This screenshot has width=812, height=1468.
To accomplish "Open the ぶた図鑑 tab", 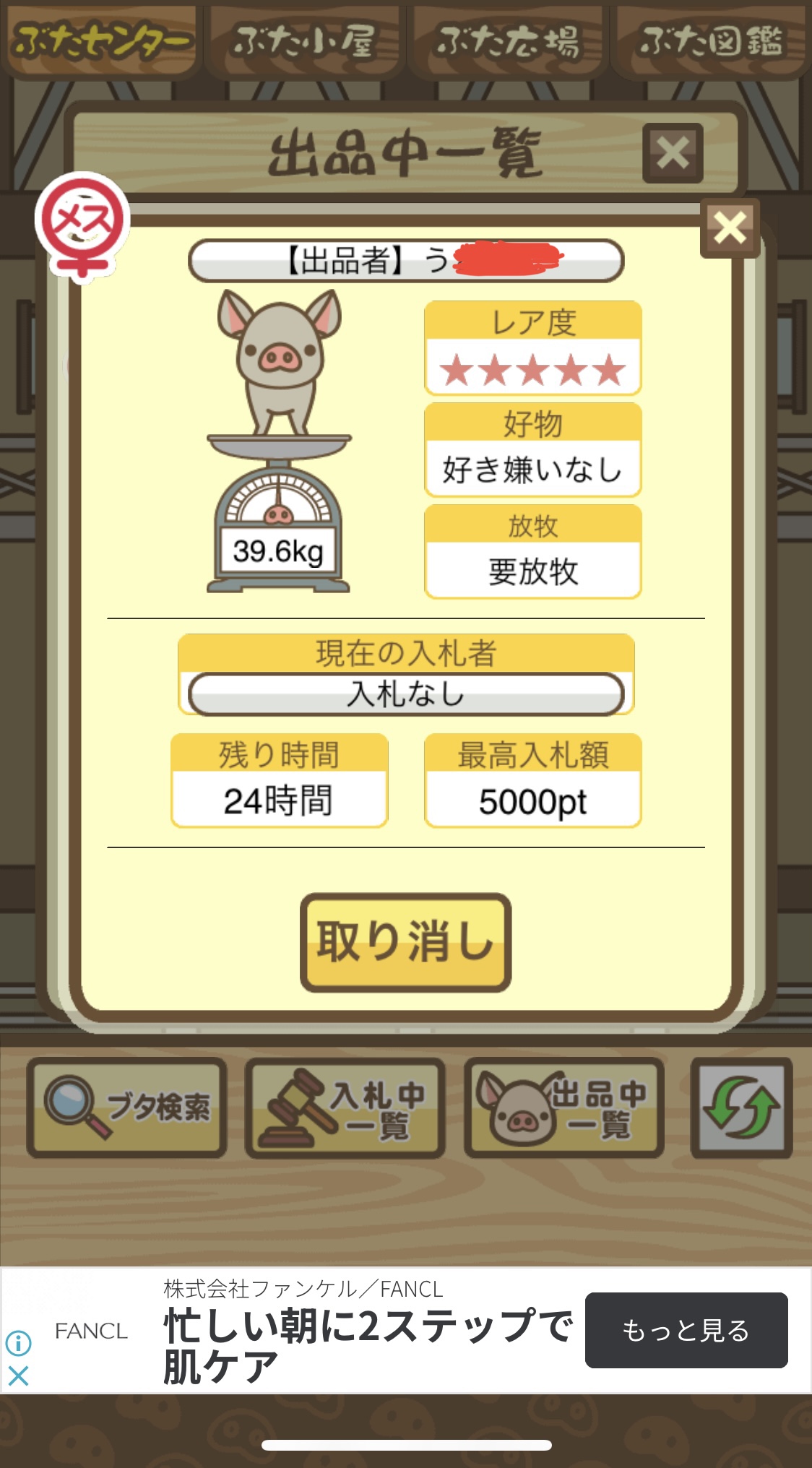I will coord(710,40).
